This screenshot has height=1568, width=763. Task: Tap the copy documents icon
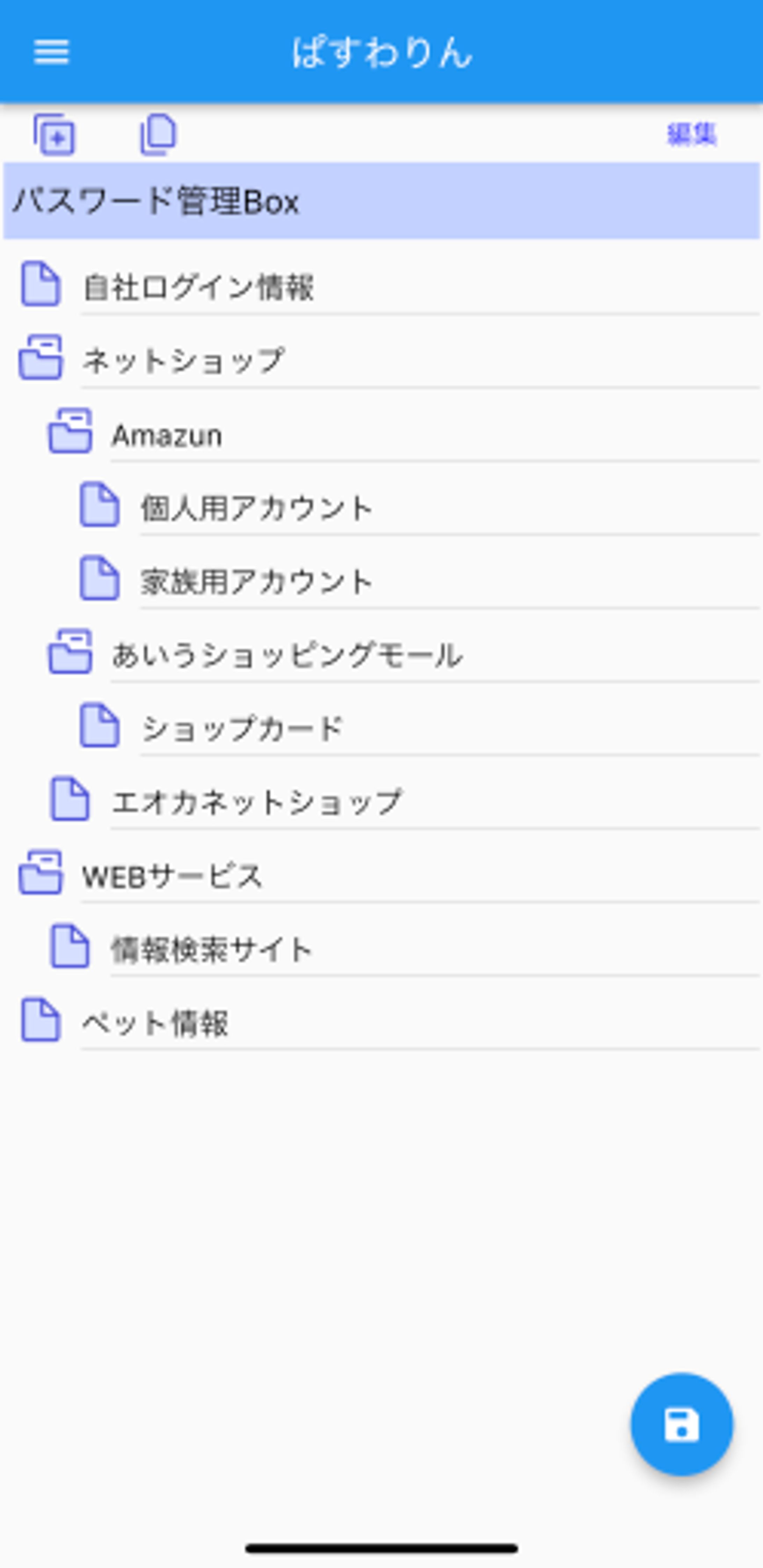pyautogui.click(x=158, y=134)
